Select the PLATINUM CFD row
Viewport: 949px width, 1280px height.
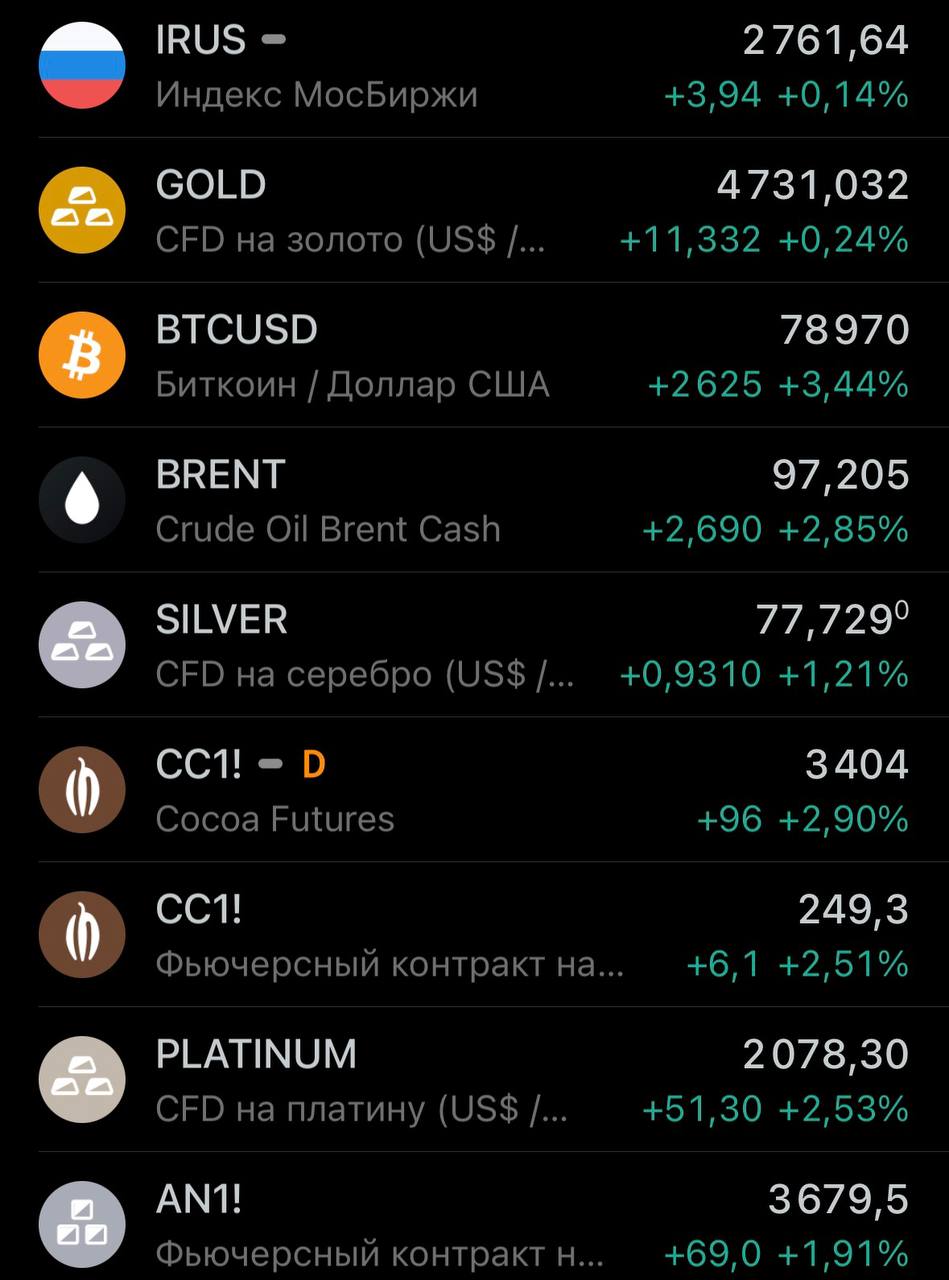[474, 1081]
